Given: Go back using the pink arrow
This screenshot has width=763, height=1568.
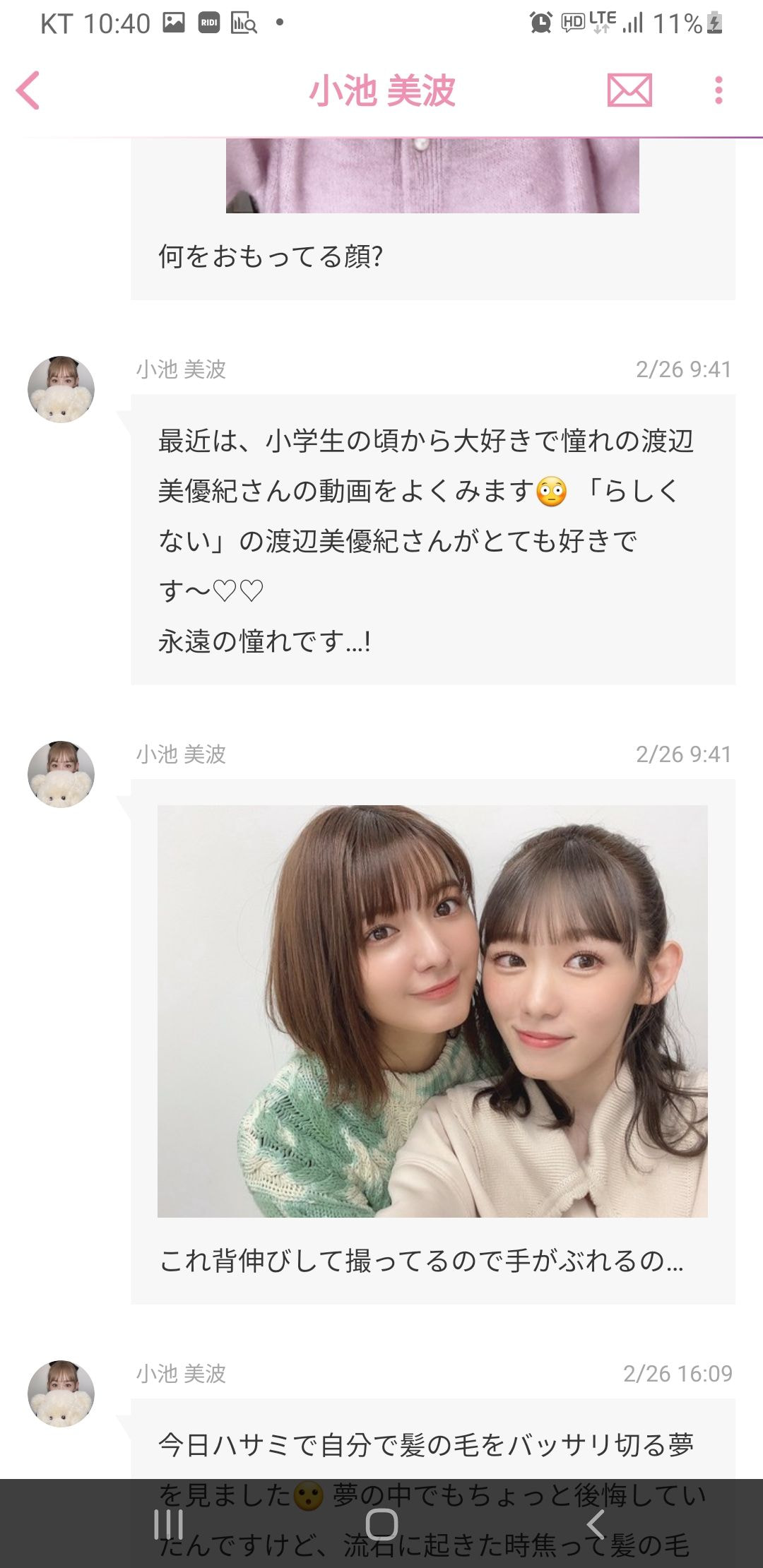Looking at the screenshot, I should pyautogui.click(x=28, y=90).
